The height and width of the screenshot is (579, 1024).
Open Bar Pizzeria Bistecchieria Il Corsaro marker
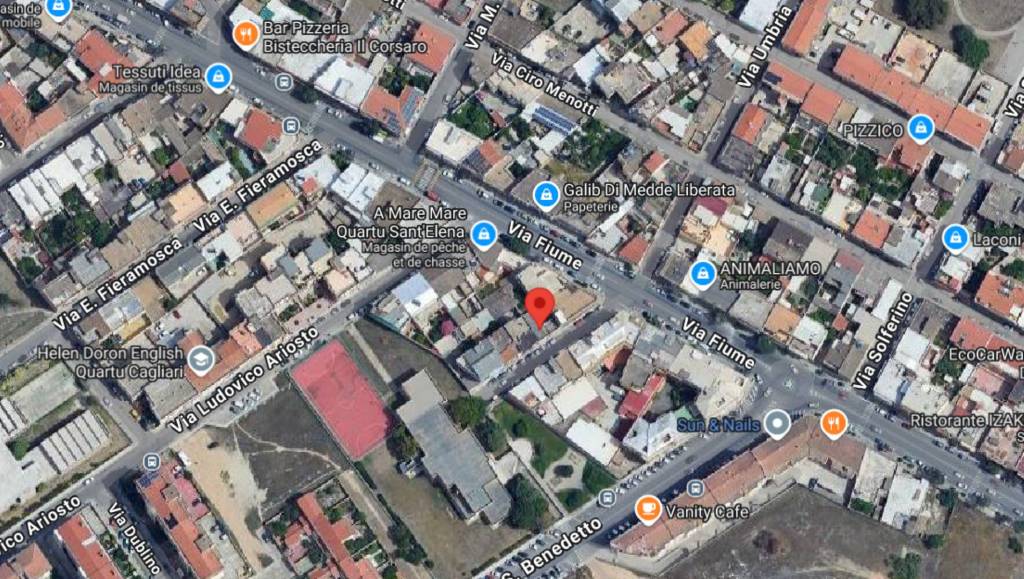tap(245, 36)
